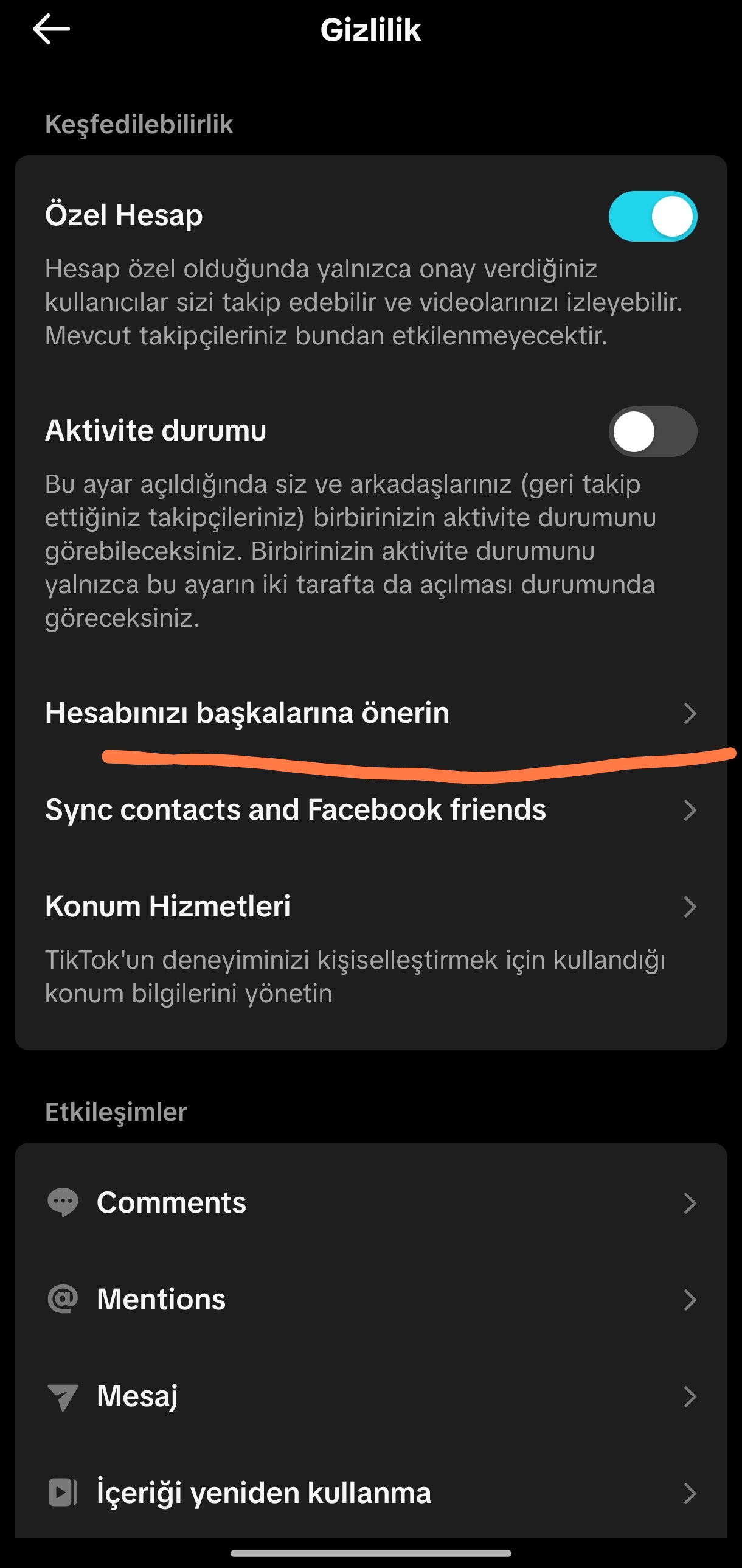This screenshot has width=742, height=1568.
Task: Open Konum Hizmetleri settings
Action: tap(370, 907)
